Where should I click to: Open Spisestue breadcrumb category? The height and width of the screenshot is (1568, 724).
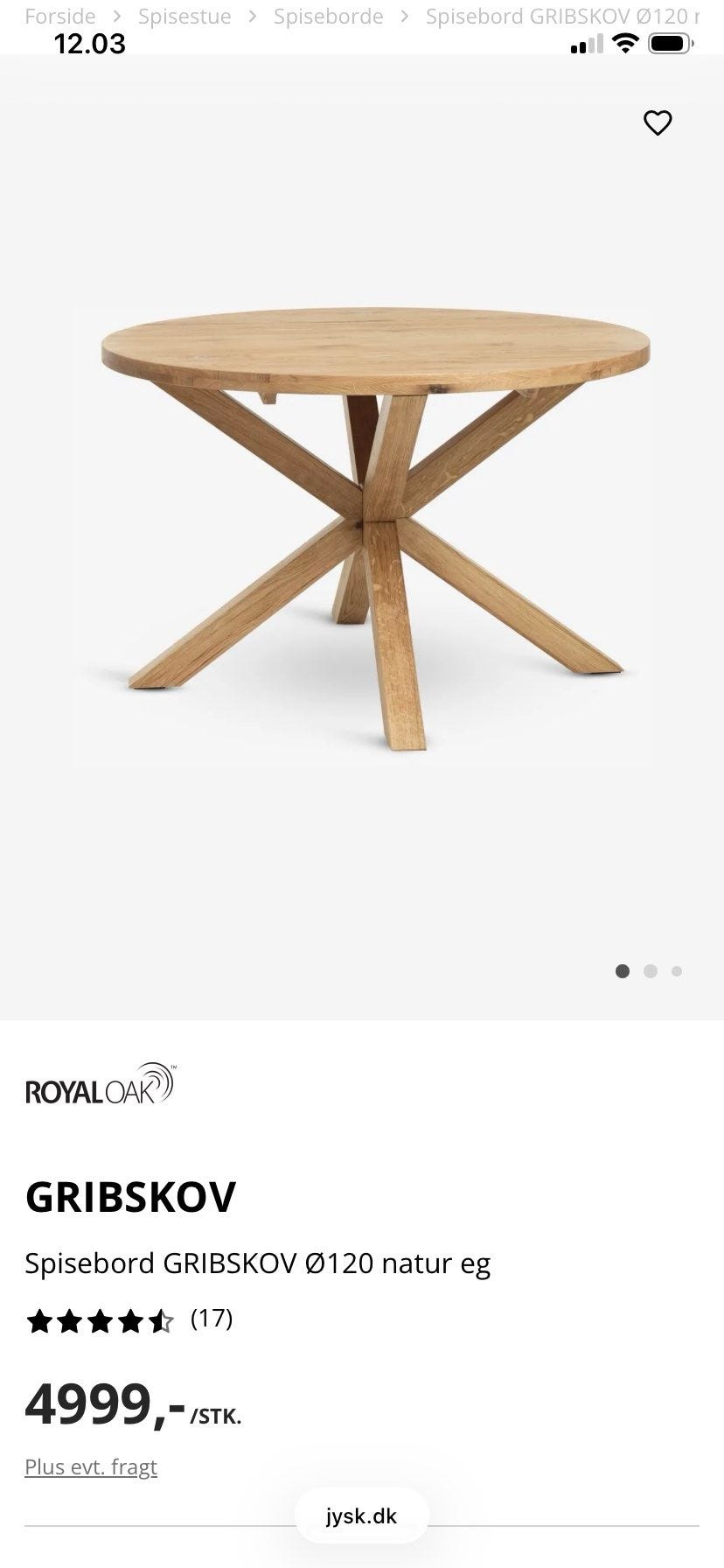click(x=184, y=17)
